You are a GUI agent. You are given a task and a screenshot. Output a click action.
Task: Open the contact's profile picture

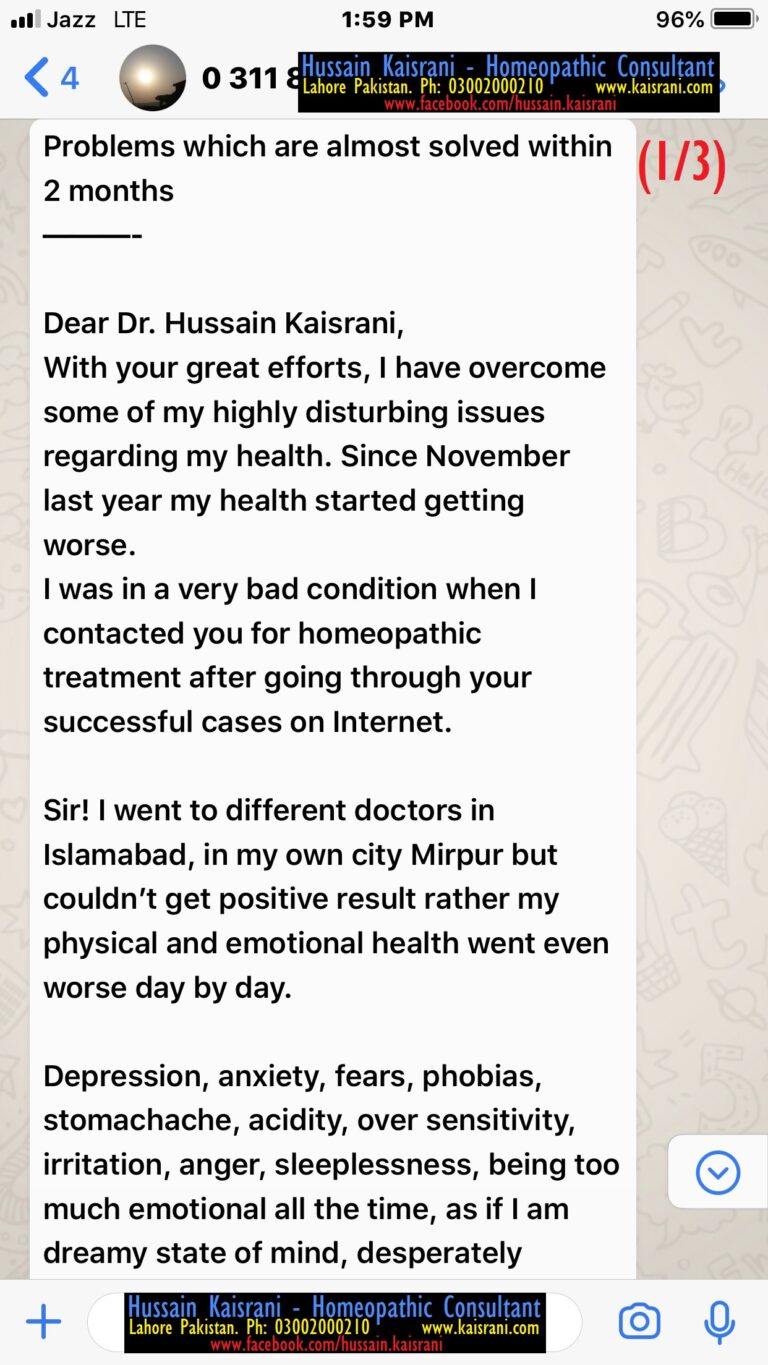(x=153, y=78)
